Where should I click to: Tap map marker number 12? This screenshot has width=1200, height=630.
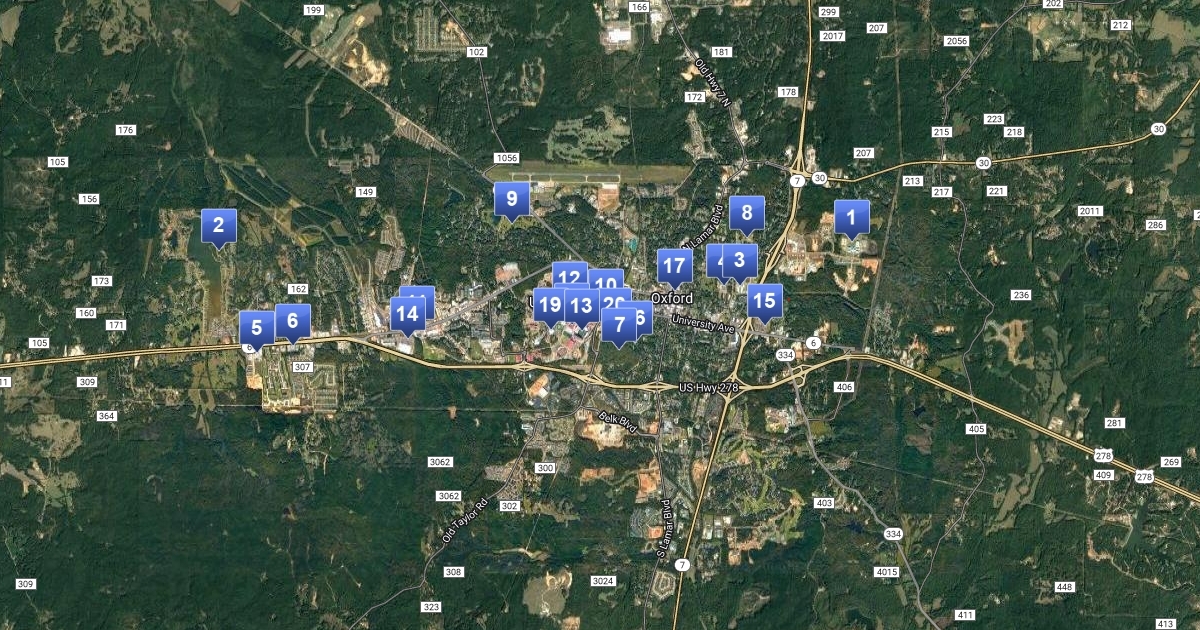569,276
